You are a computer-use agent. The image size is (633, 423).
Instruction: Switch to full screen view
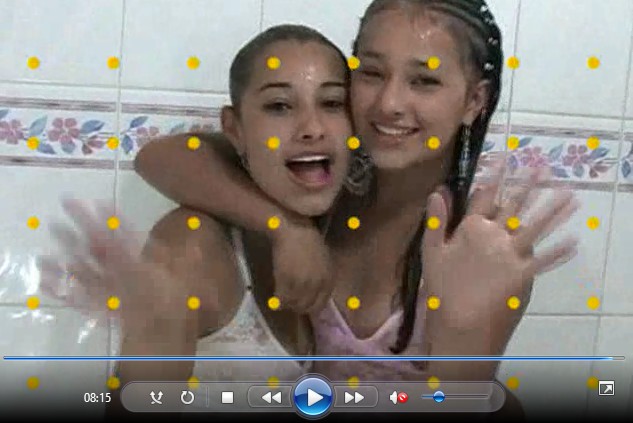[606, 388]
